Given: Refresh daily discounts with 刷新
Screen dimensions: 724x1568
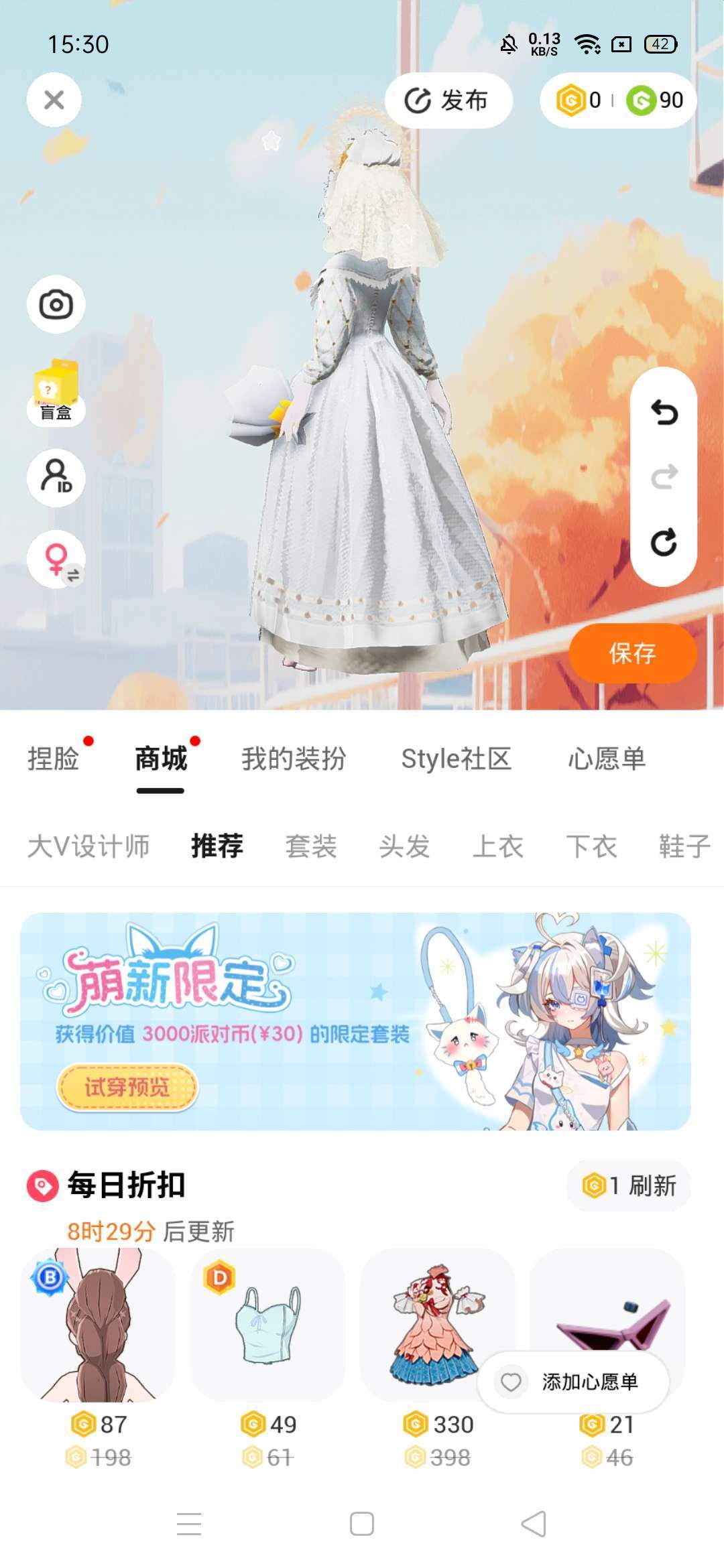Looking at the screenshot, I should coord(629,1185).
